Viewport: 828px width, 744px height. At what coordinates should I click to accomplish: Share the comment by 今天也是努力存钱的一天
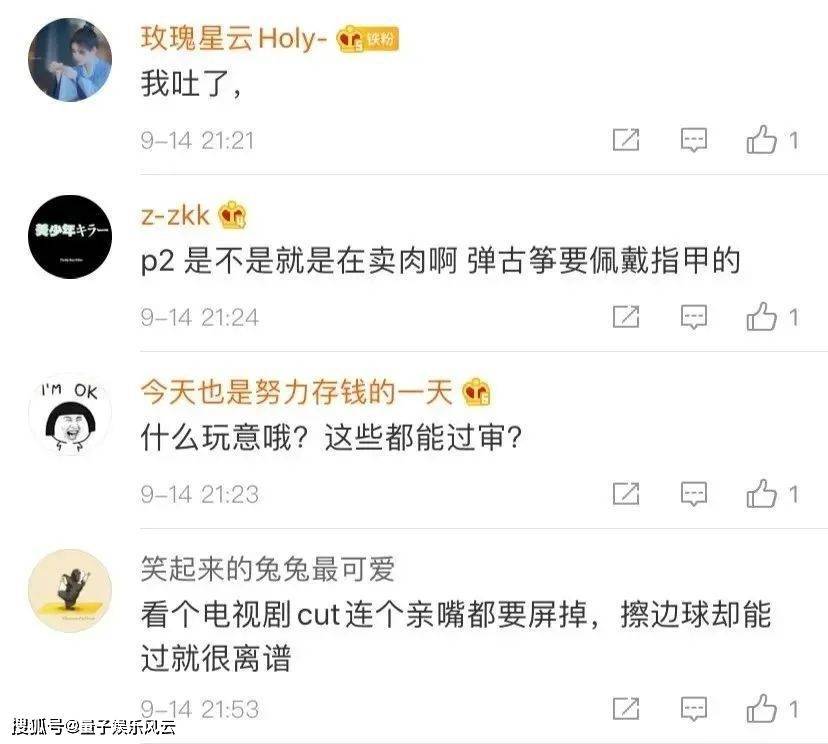pos(626,493)
